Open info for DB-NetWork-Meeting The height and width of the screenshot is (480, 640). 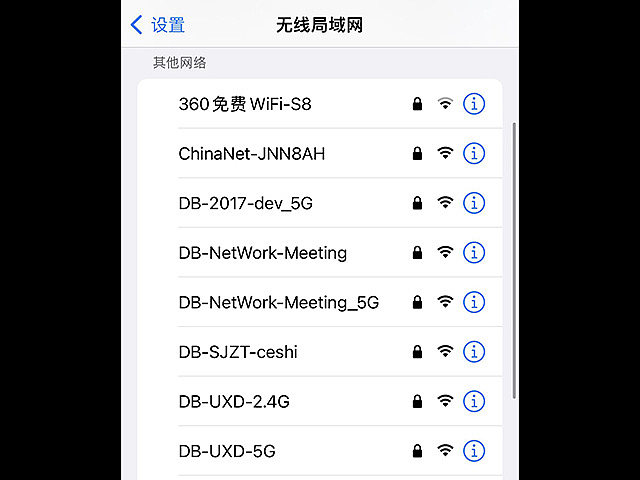pyautogui.click(x=474, y=253)
